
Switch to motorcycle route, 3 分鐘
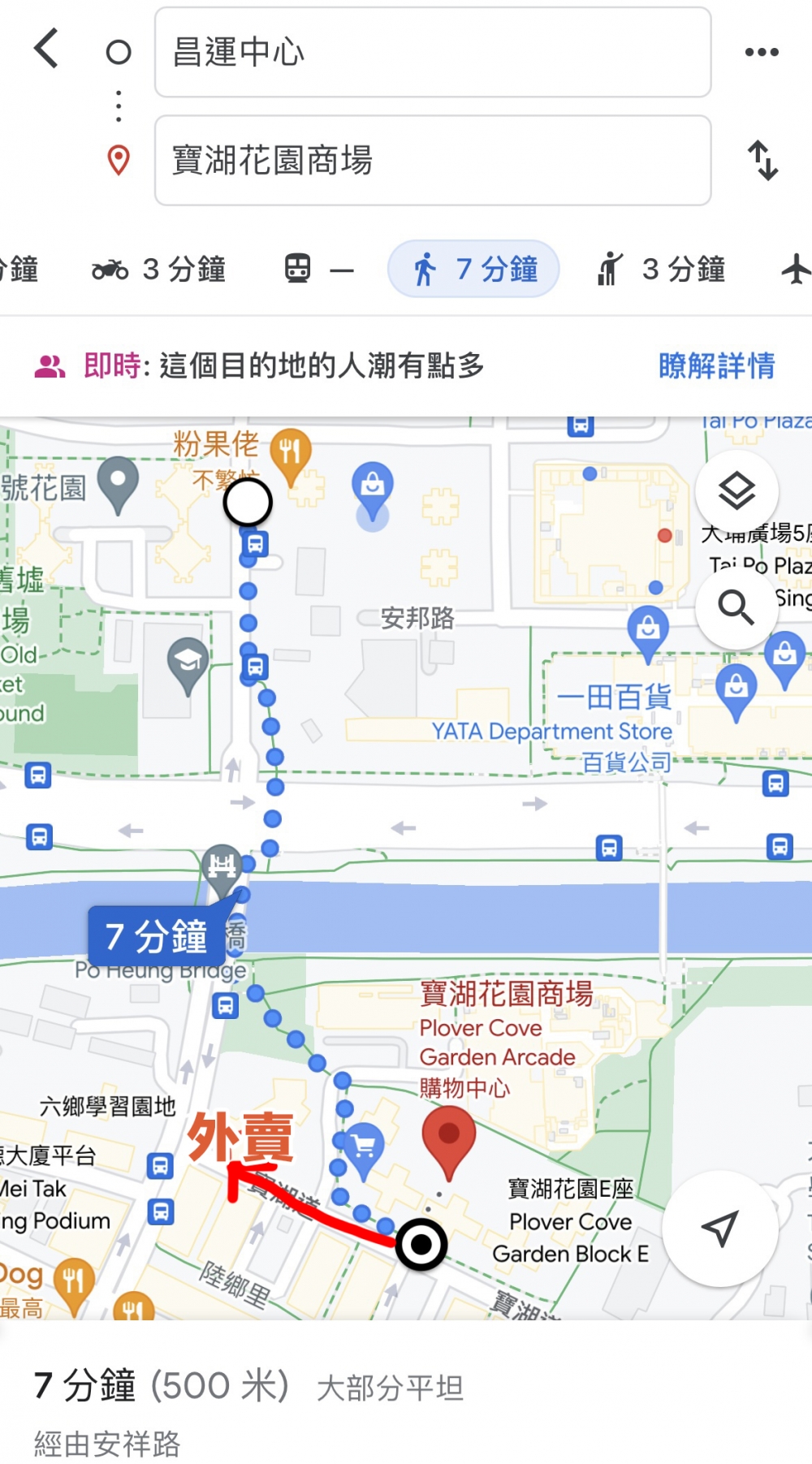click(x=159, y=269)
